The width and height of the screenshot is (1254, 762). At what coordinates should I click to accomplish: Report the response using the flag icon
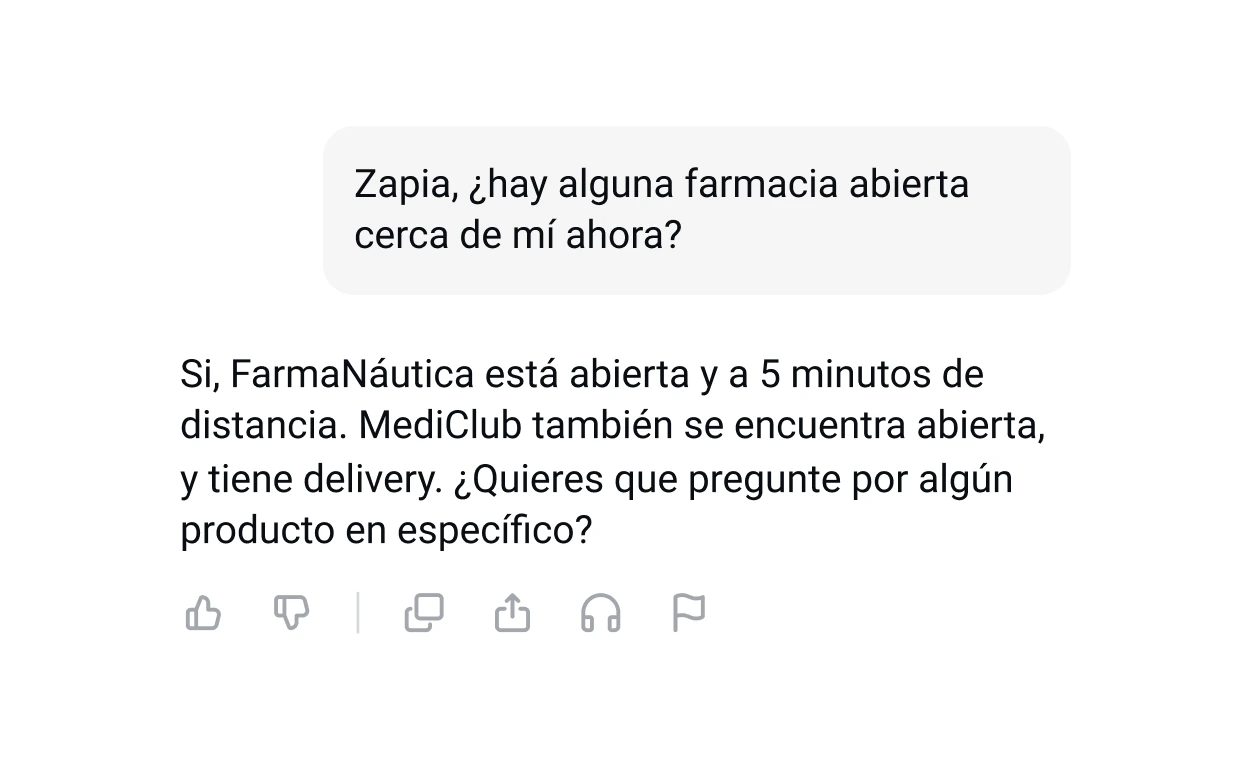click(688, 612)
